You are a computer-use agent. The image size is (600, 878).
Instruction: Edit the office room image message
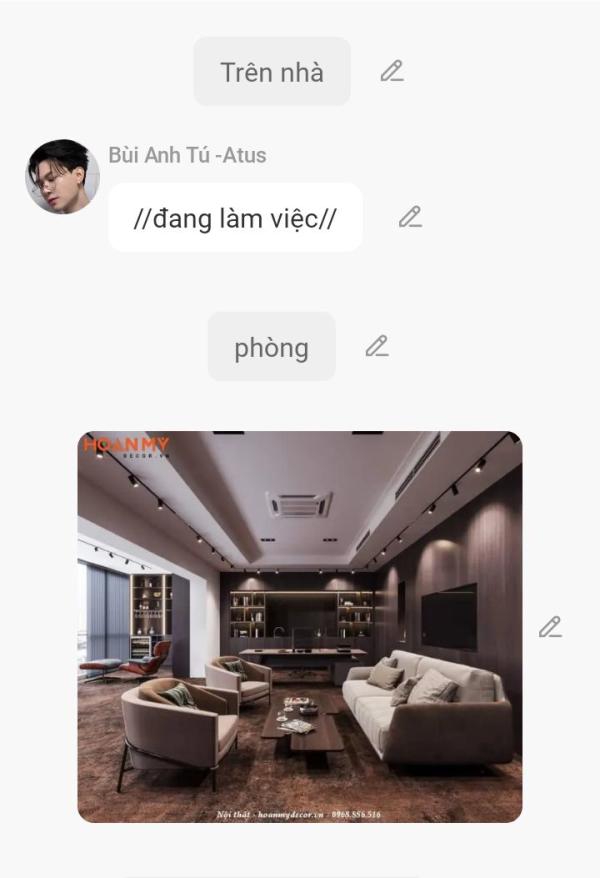point(550,627)
